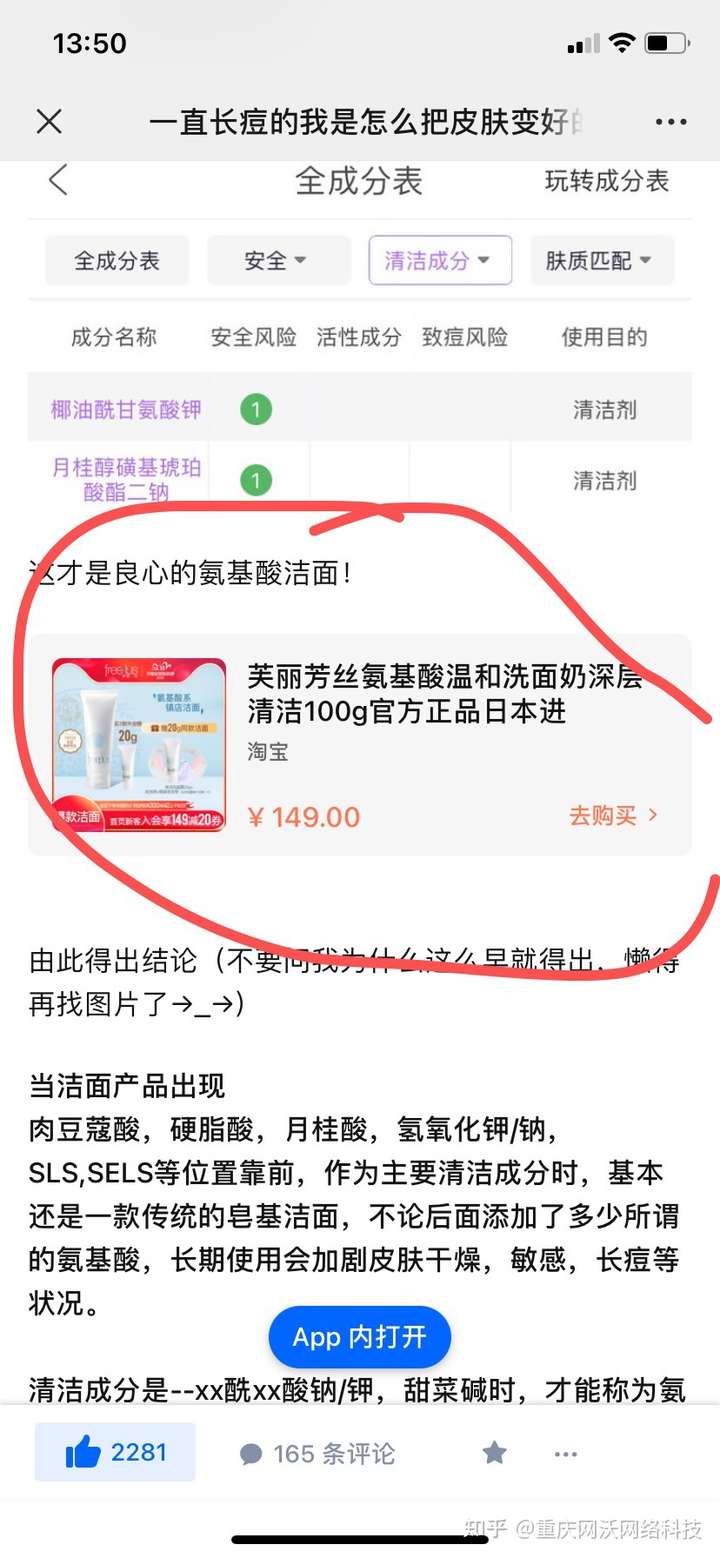Favorite this answer with the star

[x=494, y=1452]
